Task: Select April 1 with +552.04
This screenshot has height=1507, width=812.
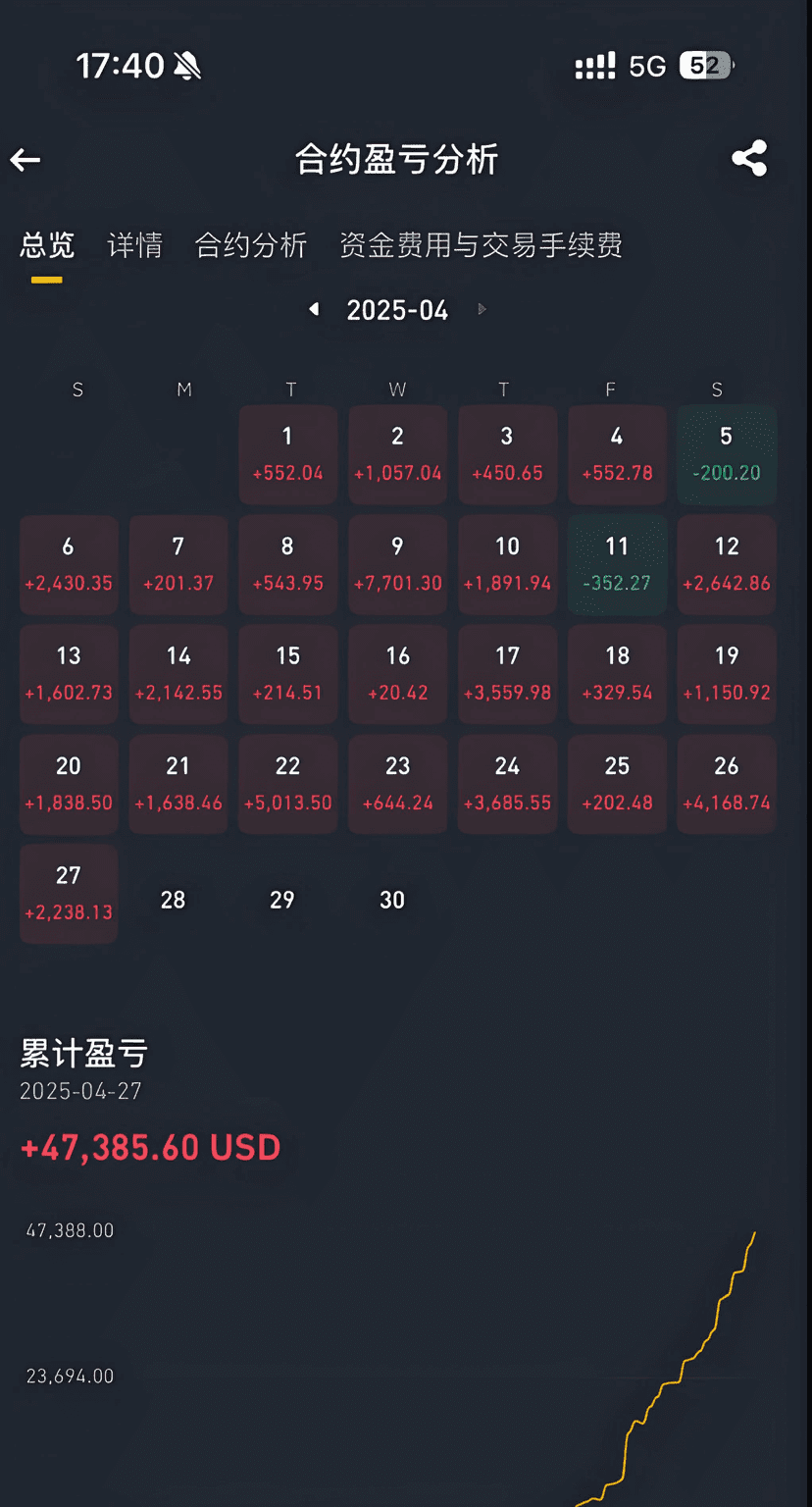Action: click(x=287, y=454)
